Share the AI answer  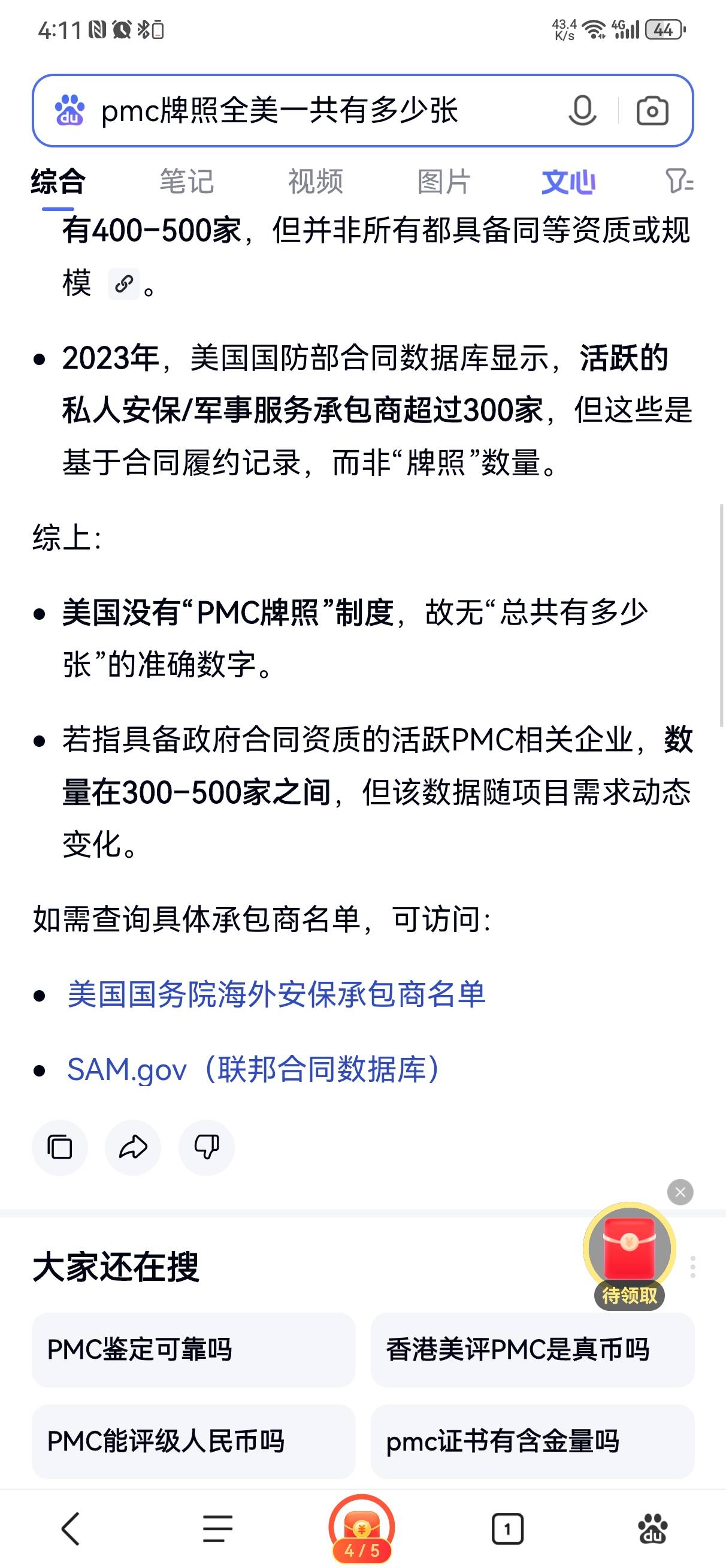coord(133,1147)
